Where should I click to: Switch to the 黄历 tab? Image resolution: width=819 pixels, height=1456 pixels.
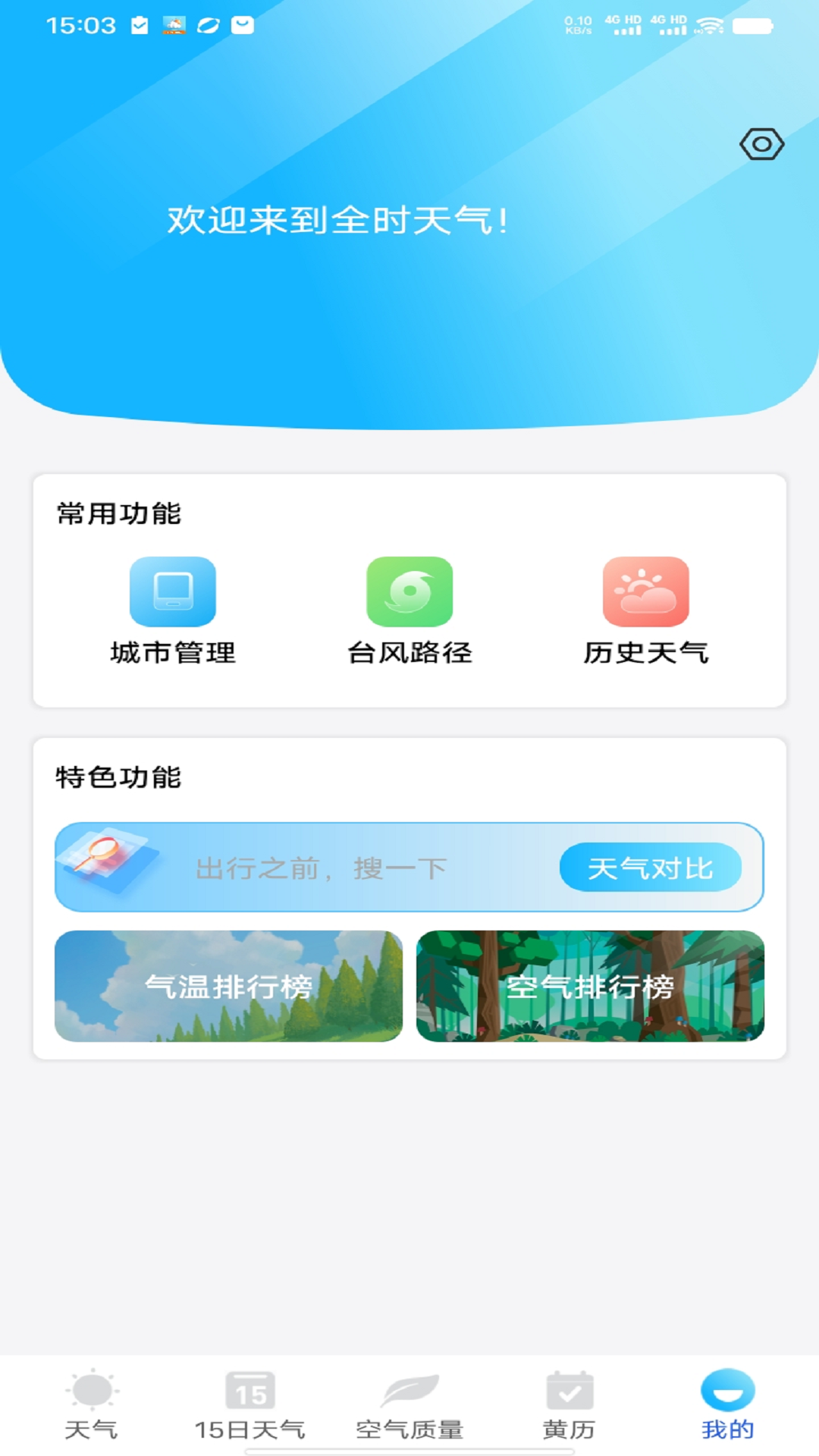tap(569, 1404)
